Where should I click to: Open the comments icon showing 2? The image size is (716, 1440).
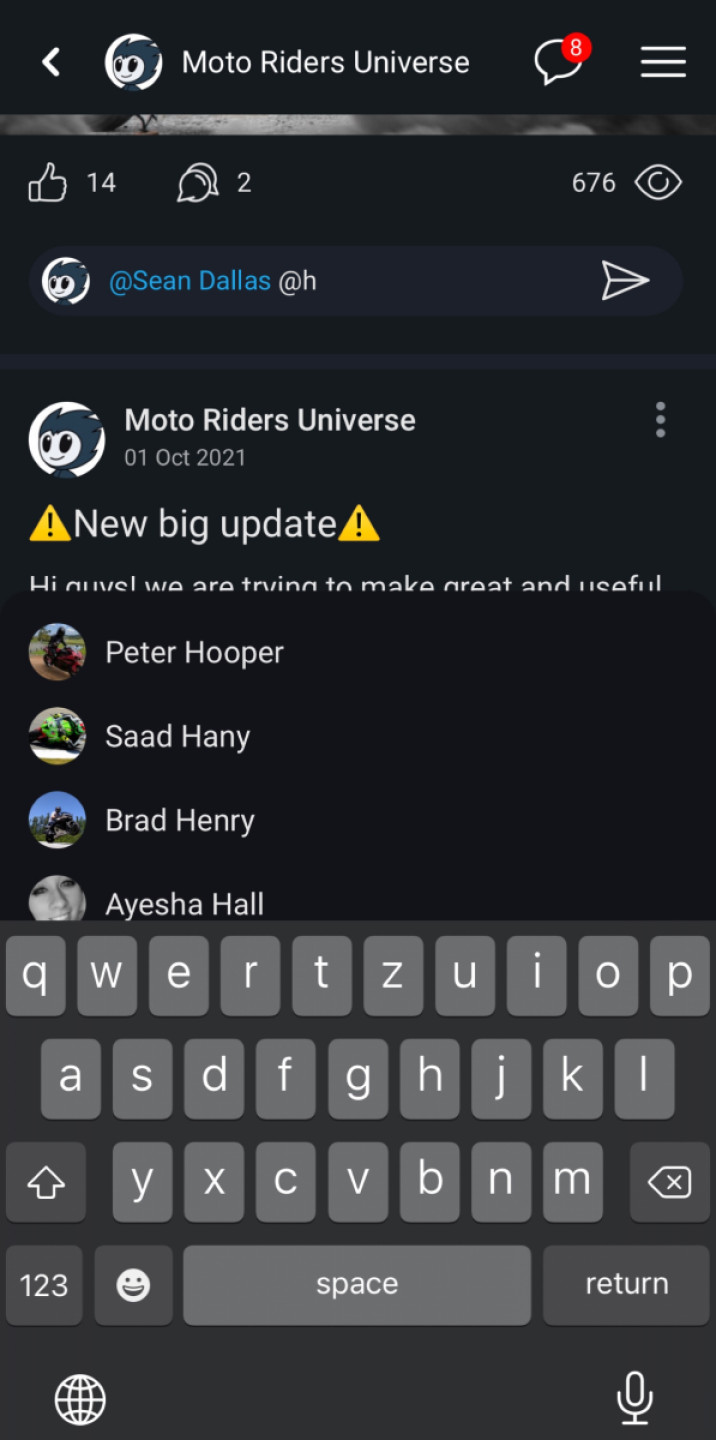[198, 183]
